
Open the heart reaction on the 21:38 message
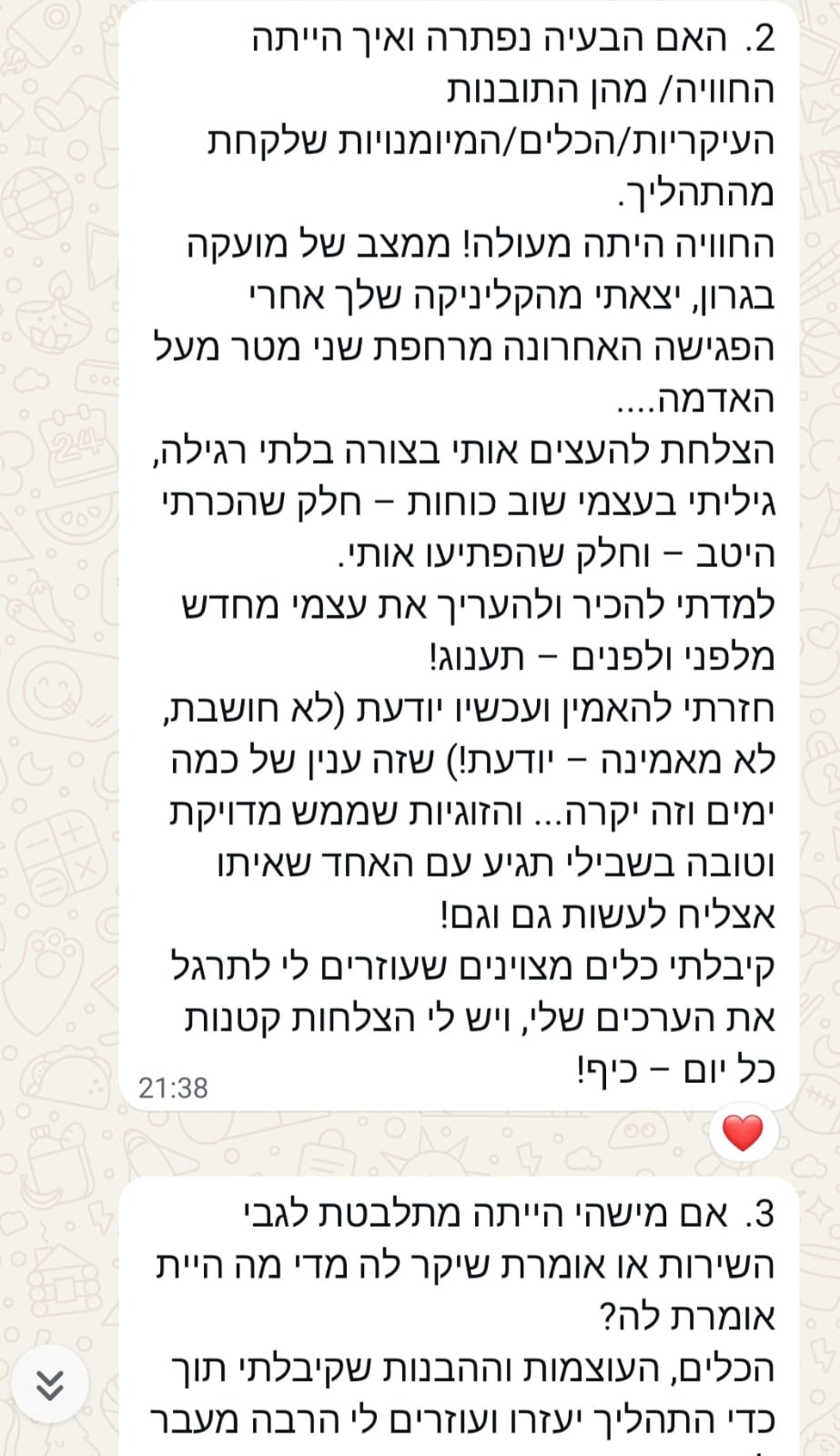742,1133
